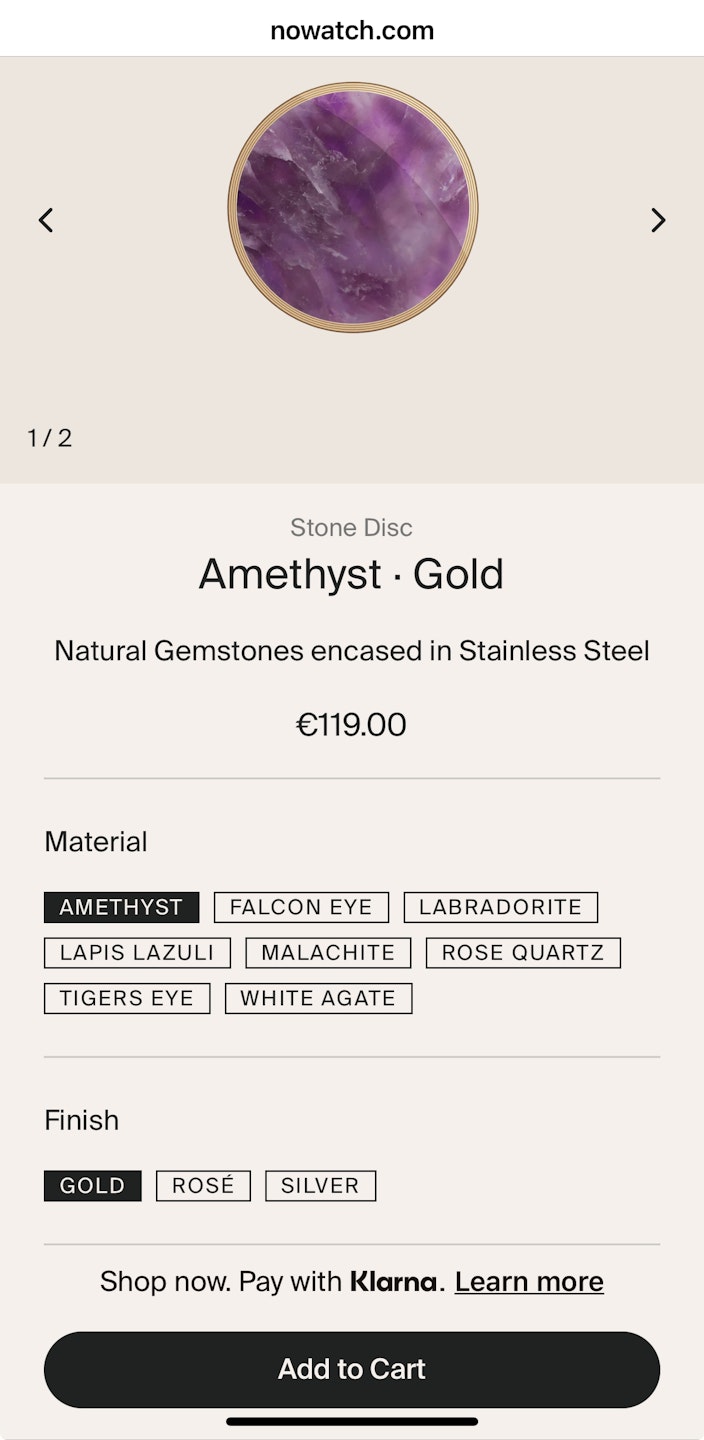Add the stone disc to cart
704x1440 pixels.
(352, 1369)
